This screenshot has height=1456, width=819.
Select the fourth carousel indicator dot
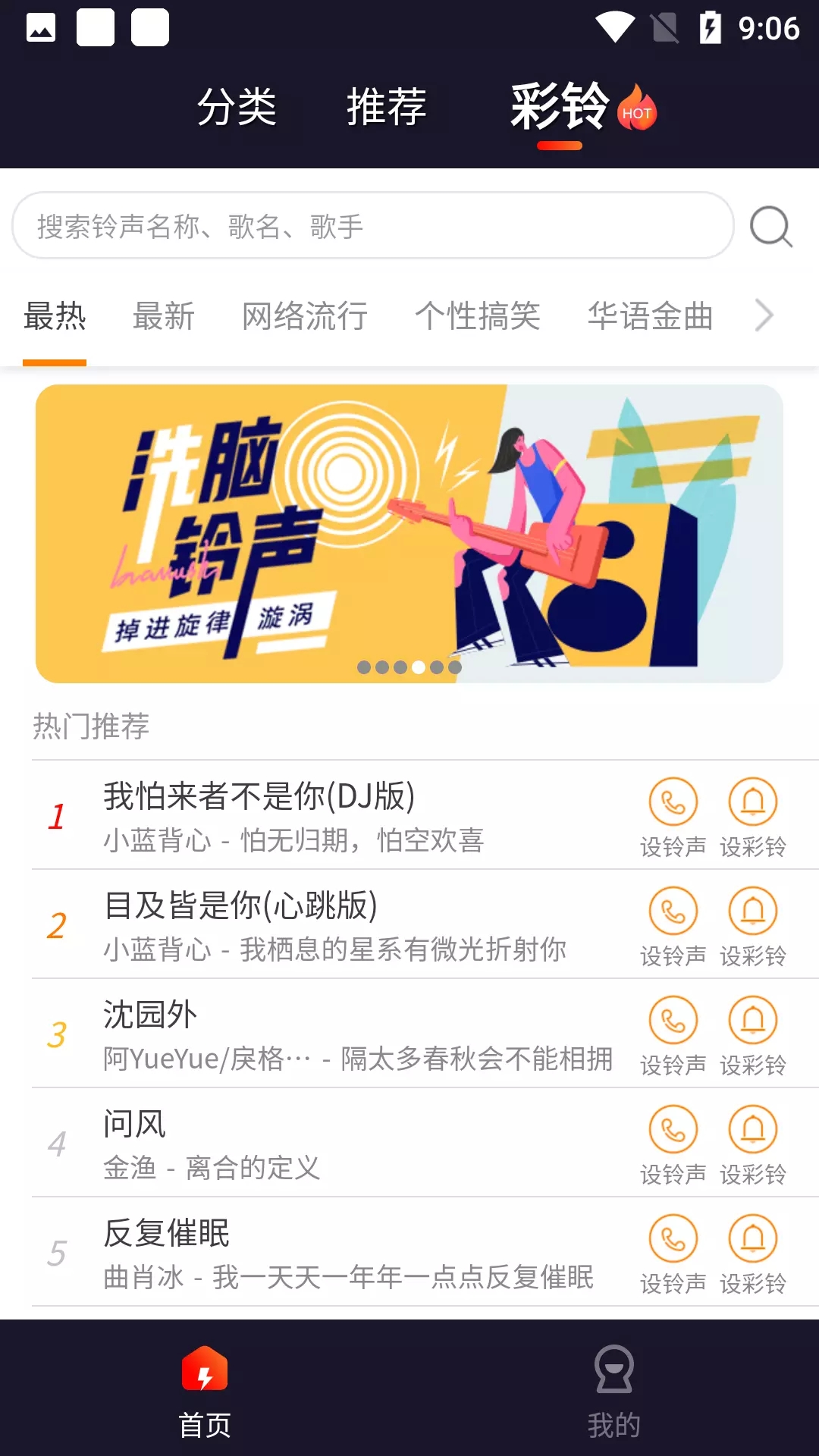pyautogui.click(x=417, y=668)
